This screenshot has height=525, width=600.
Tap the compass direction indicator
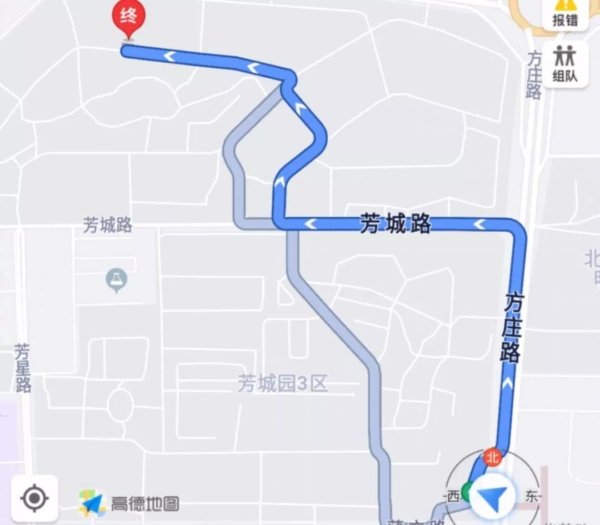pyautogui.click(x=492, y=494)
